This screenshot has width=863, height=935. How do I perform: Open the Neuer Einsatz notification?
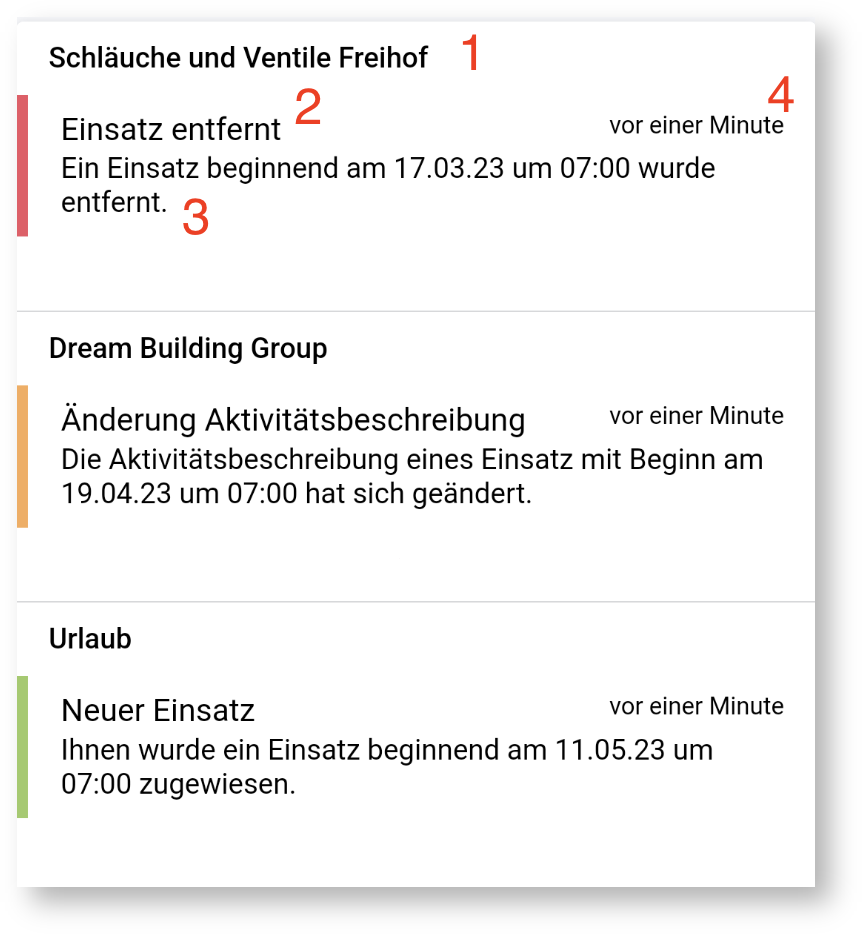(158, 710)
